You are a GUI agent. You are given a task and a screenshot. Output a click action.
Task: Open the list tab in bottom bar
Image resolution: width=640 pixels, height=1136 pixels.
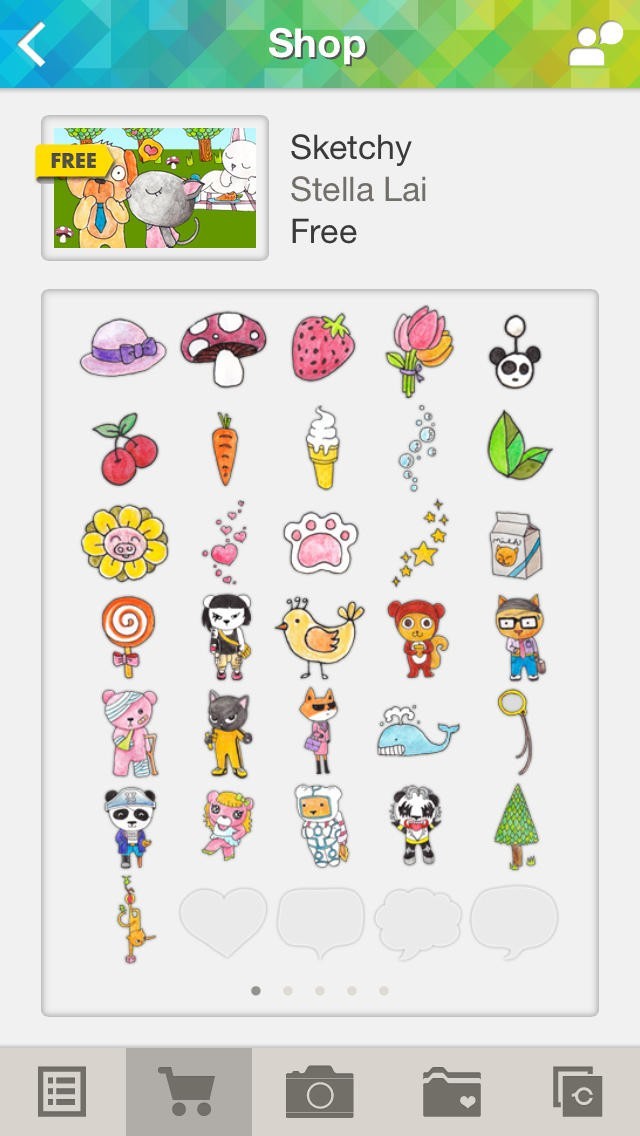click(x=62, y=1091)
